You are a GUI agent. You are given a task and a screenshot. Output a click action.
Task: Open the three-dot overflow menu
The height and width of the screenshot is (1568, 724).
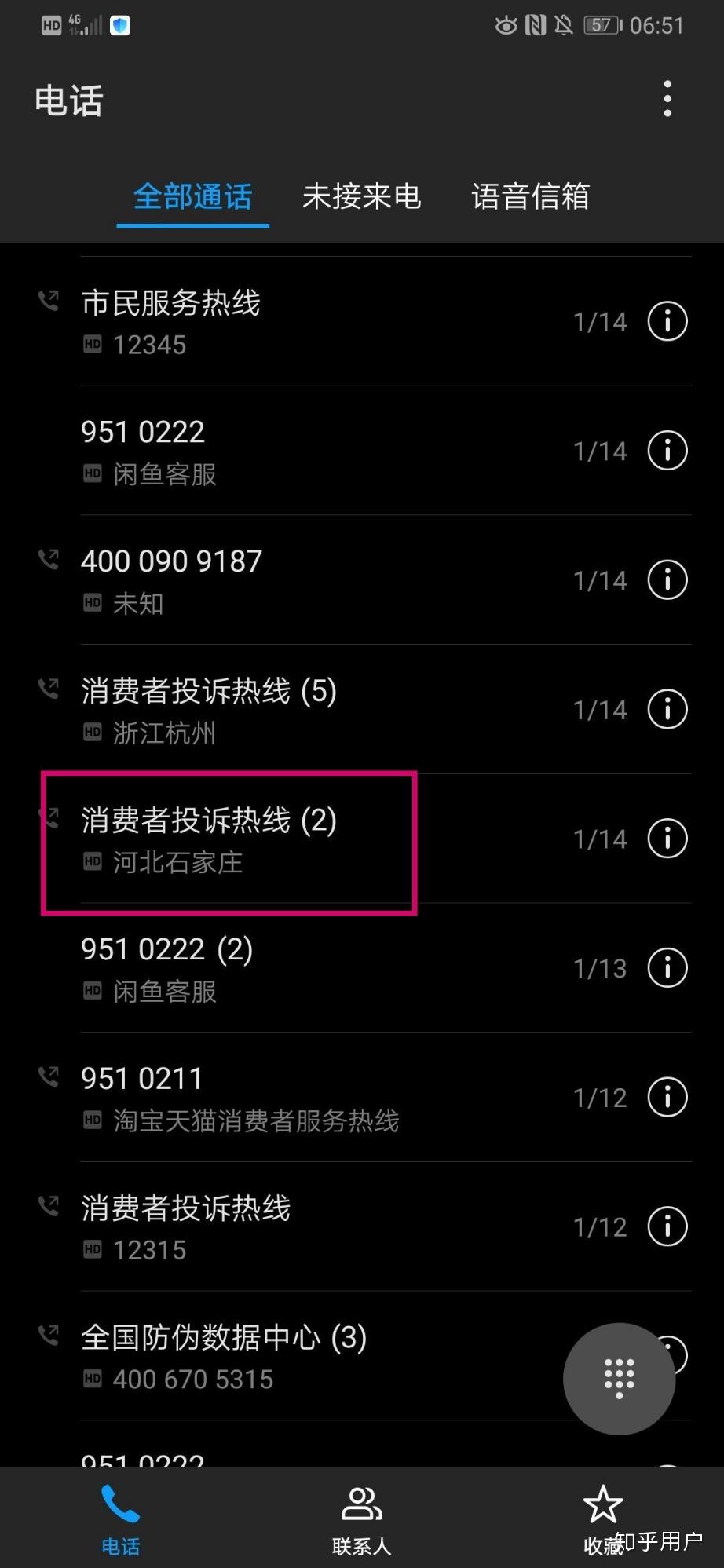coord(667,99)
